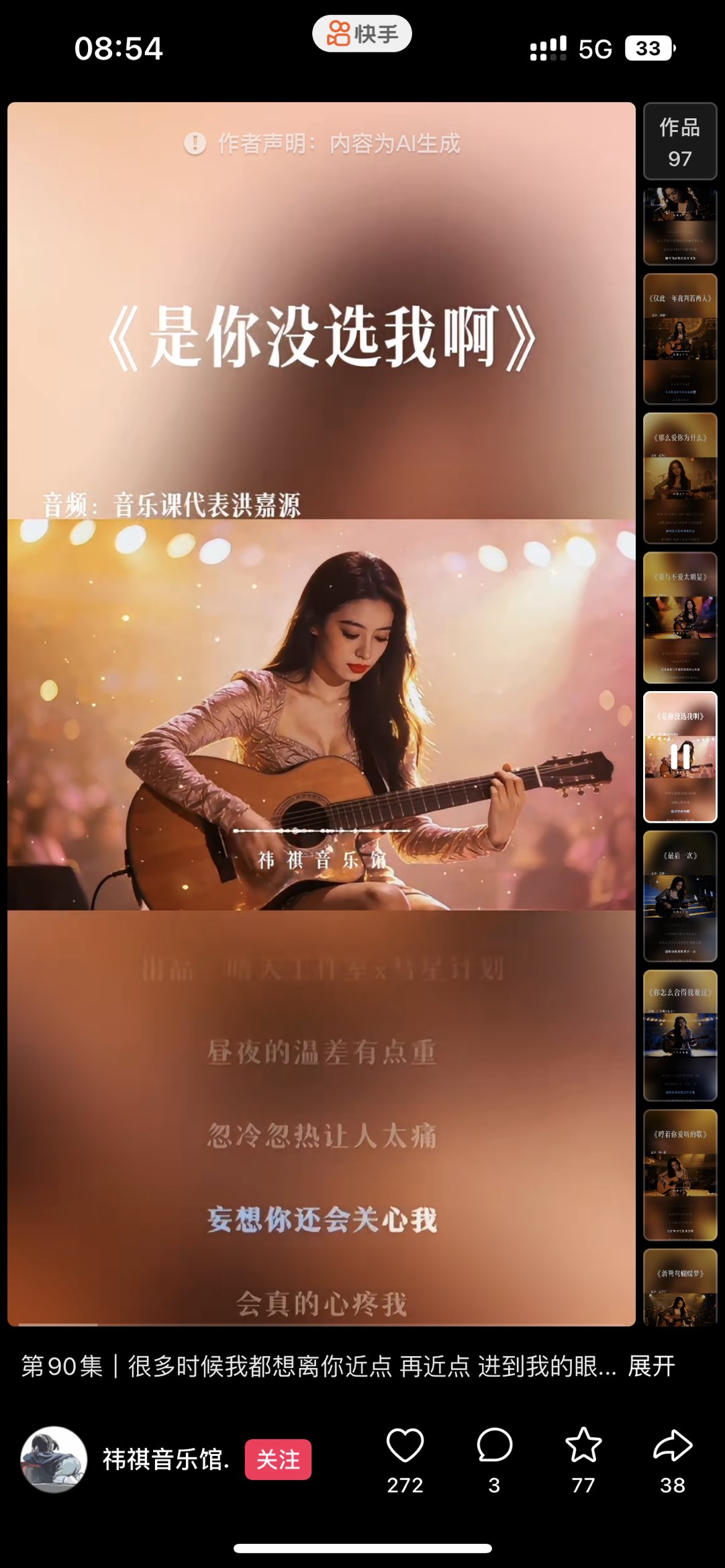Like this video with the heart icon
The image size is (725, 1568).
(x=405, y=1447)
